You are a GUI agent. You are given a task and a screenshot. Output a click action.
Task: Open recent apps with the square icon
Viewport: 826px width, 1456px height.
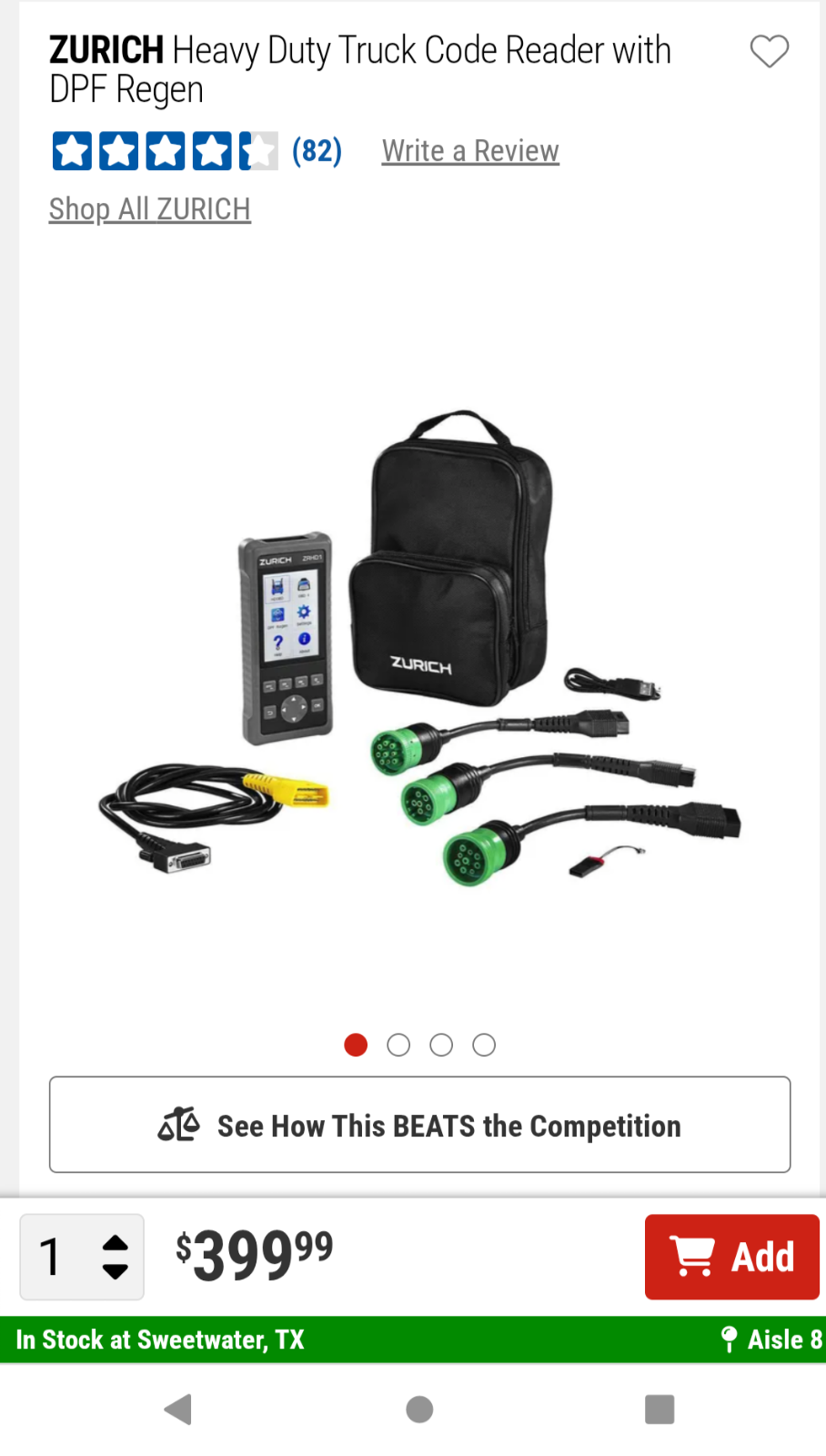click(659, 1409)
